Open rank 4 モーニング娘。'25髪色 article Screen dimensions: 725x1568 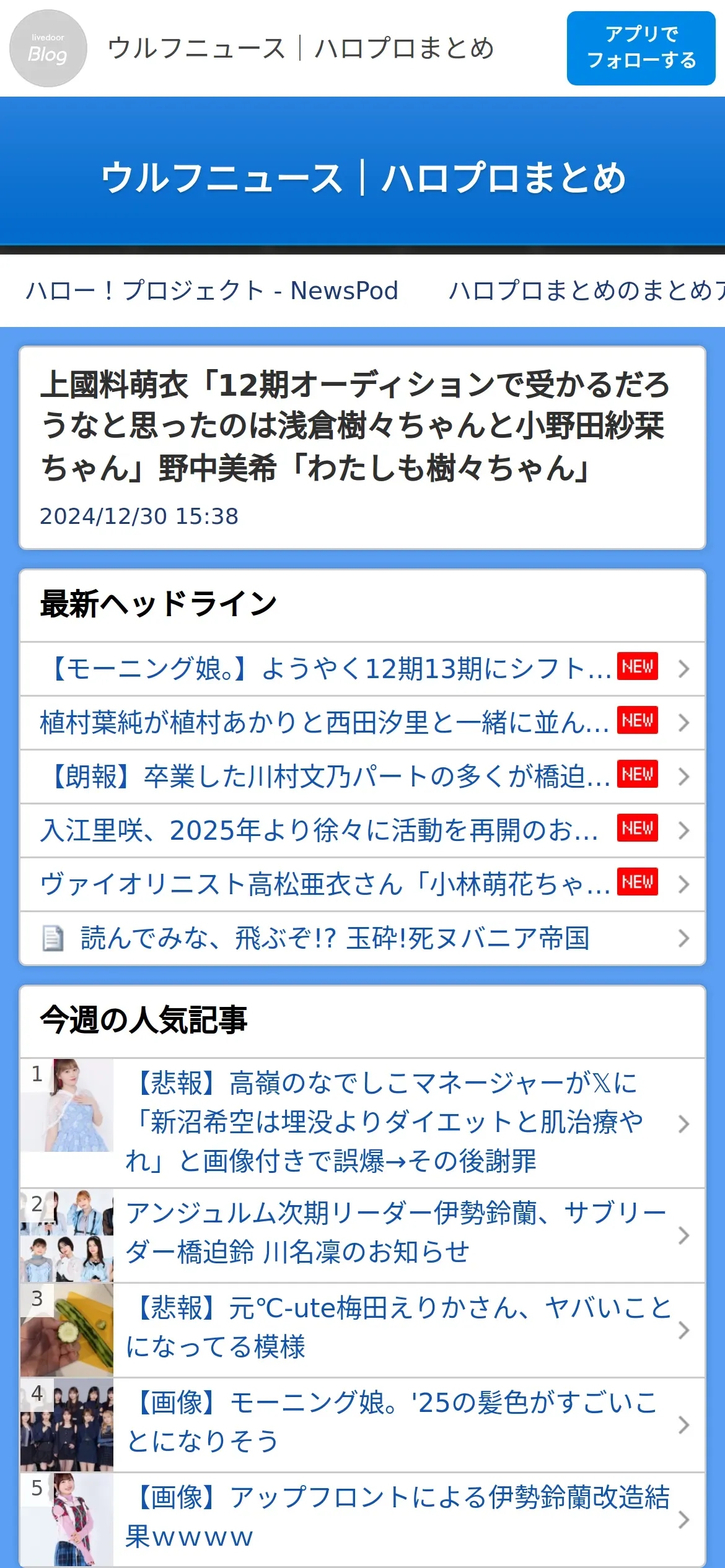pyautogui.click(x=362, y=1425)
